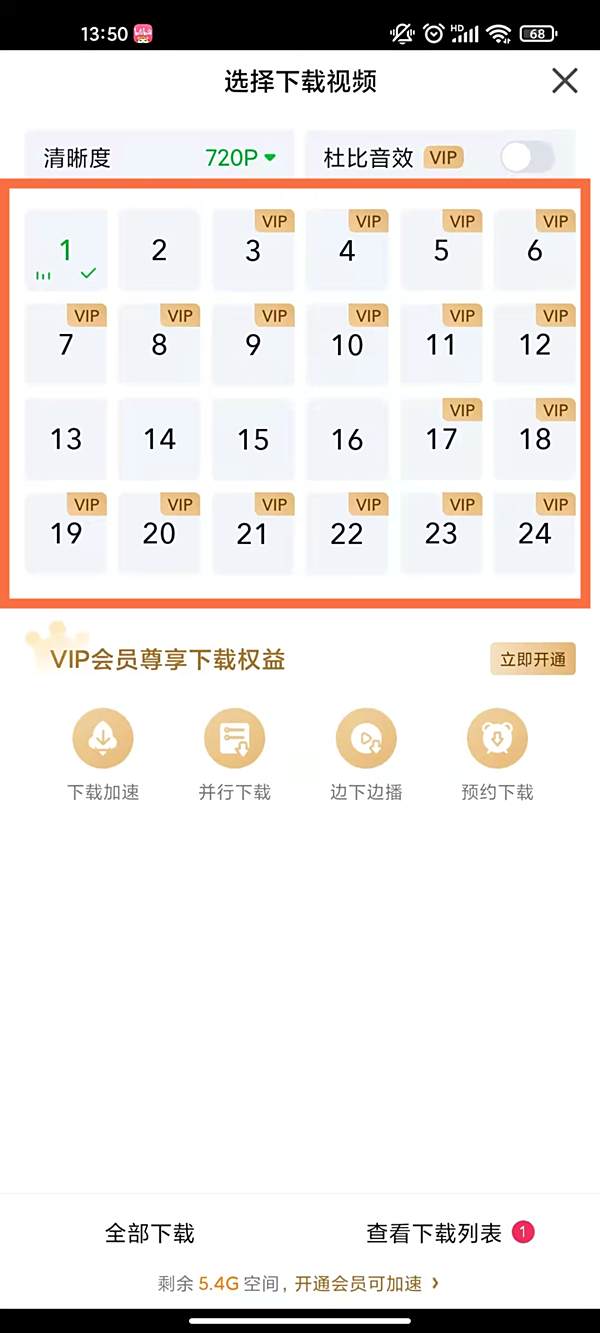Choose episode 8 to download

pyautogui.click(x=159, y=345)
